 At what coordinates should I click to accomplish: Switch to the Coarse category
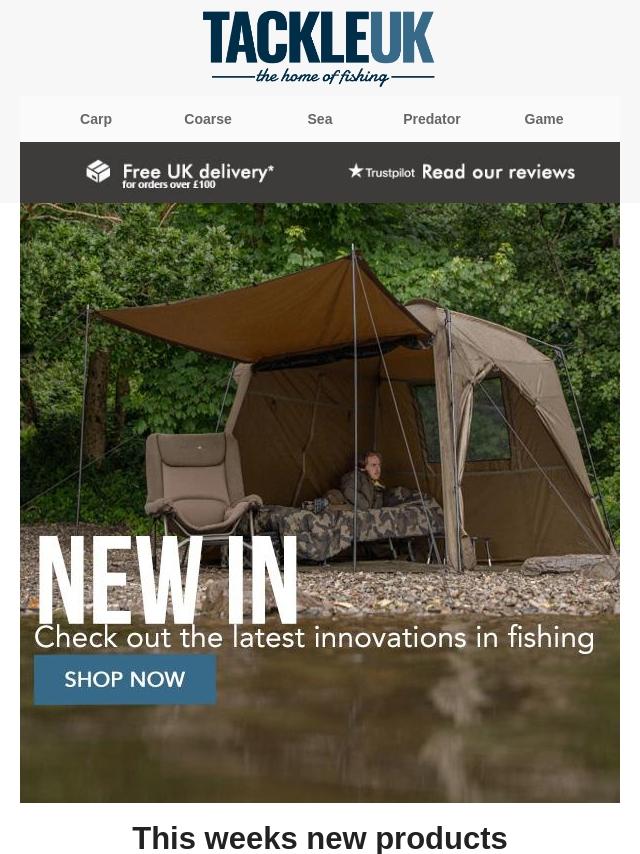click(208, 119)
